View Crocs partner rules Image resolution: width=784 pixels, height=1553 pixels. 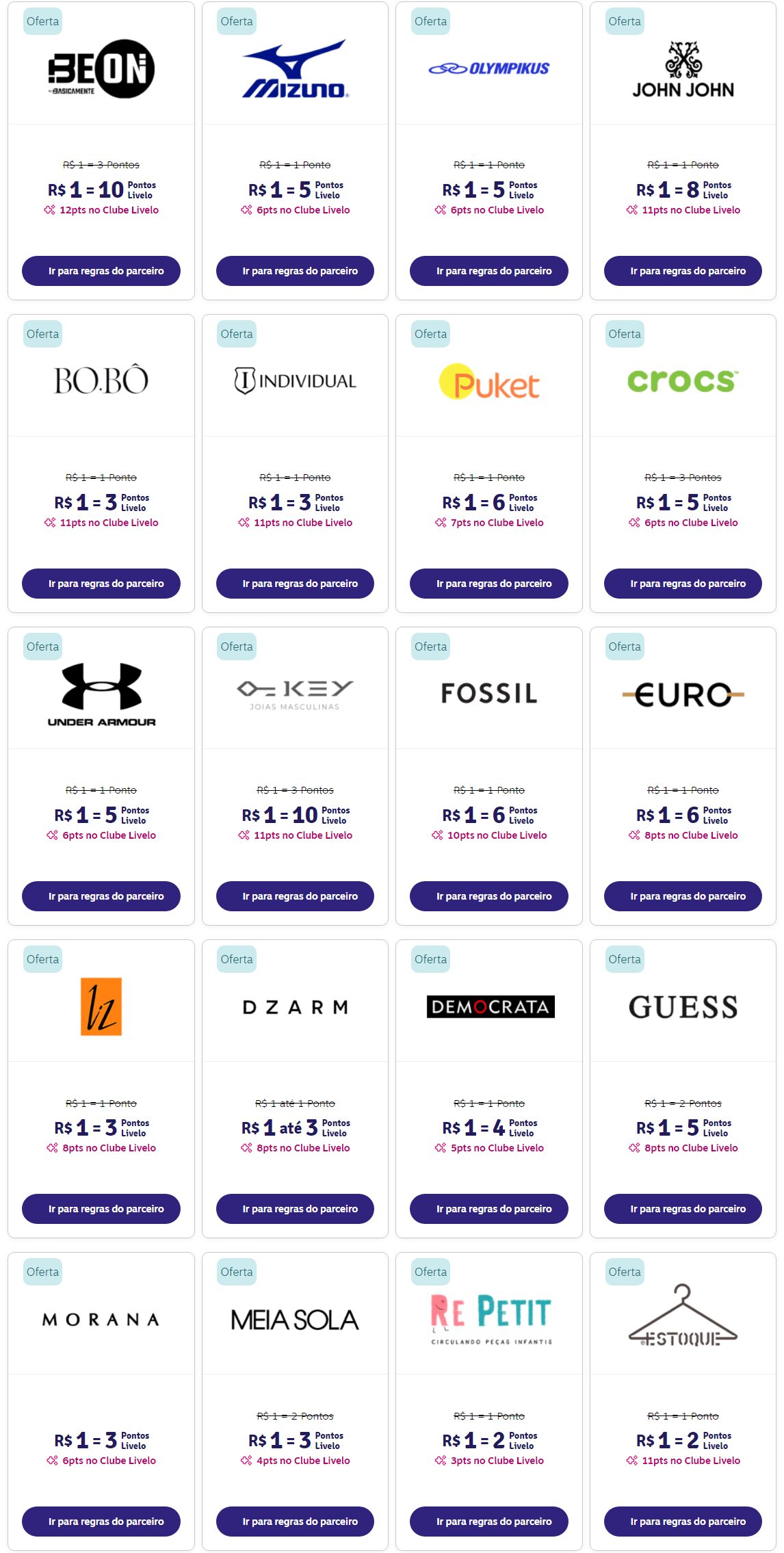[x=683, y=584]
